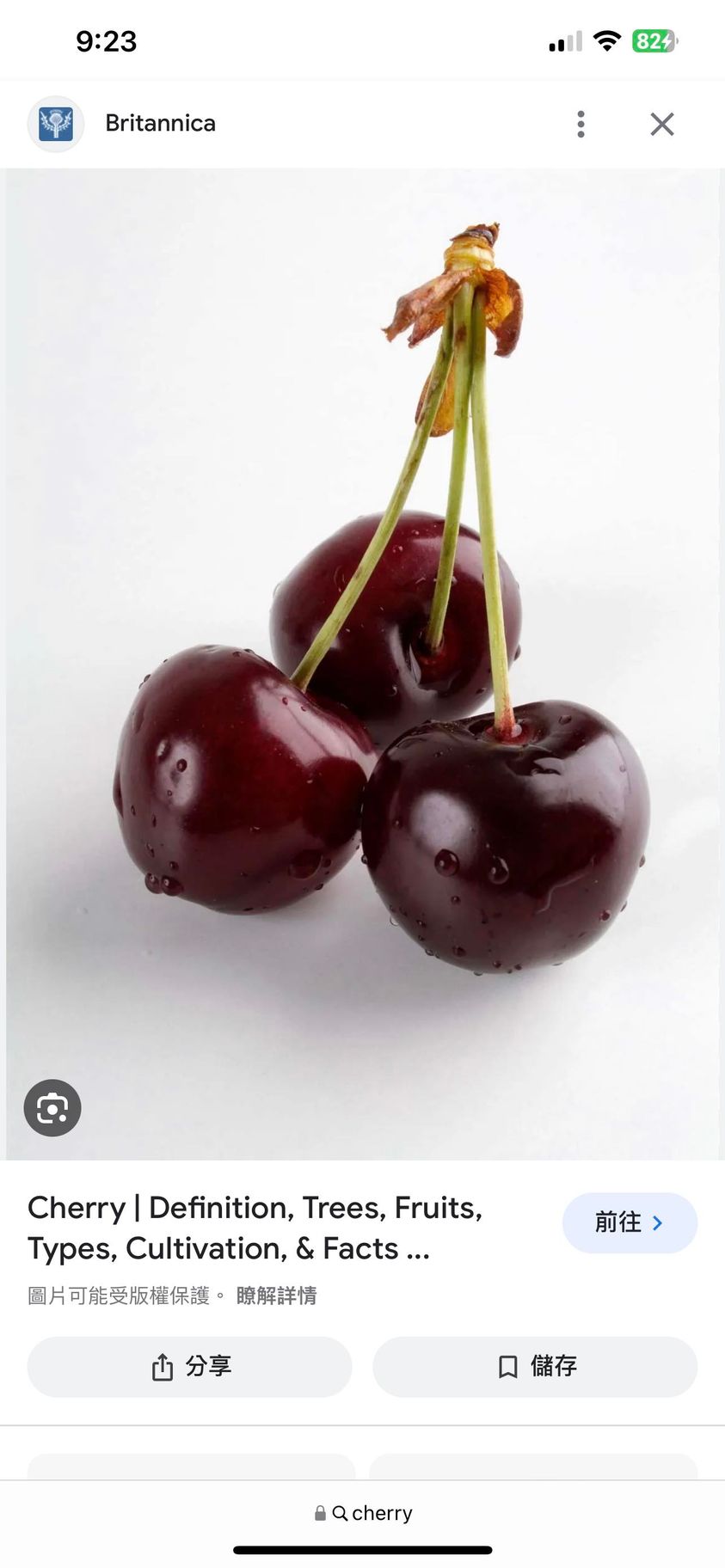The image size is (725, 1568).
Task: Open the Britannica source header
Action: tap(160, 124)
